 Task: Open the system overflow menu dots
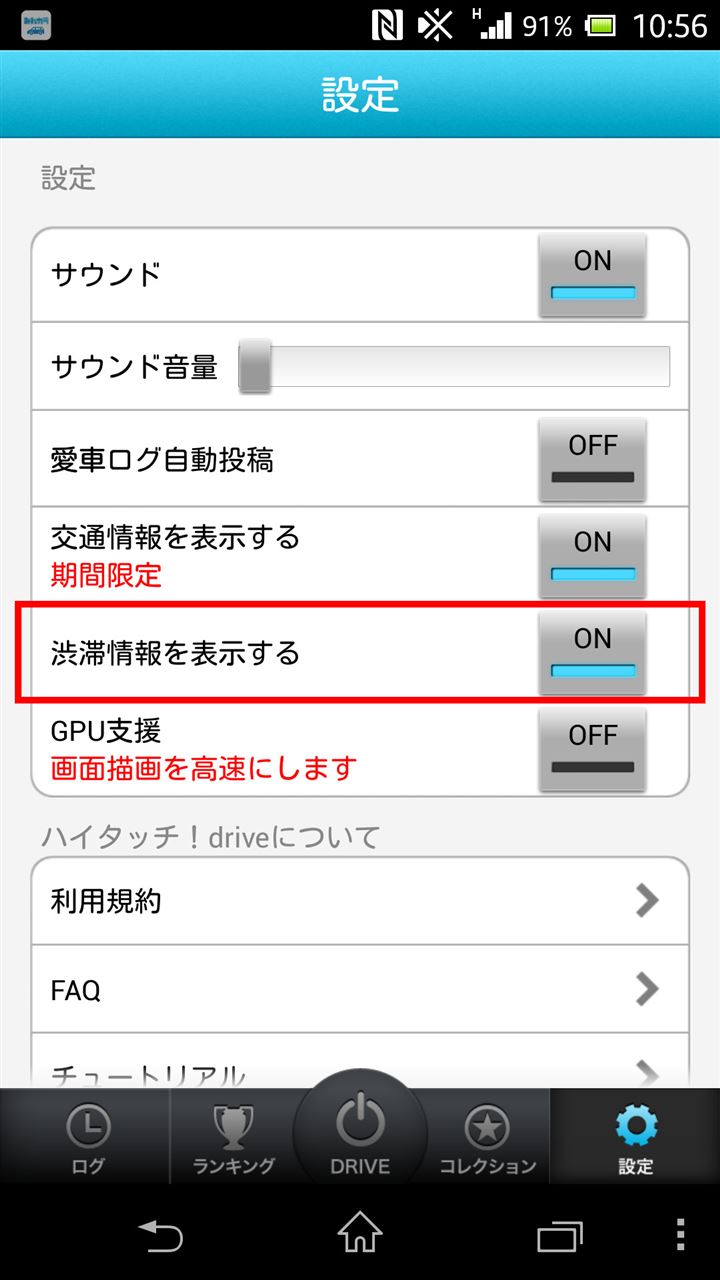[x=681, y=1235]
